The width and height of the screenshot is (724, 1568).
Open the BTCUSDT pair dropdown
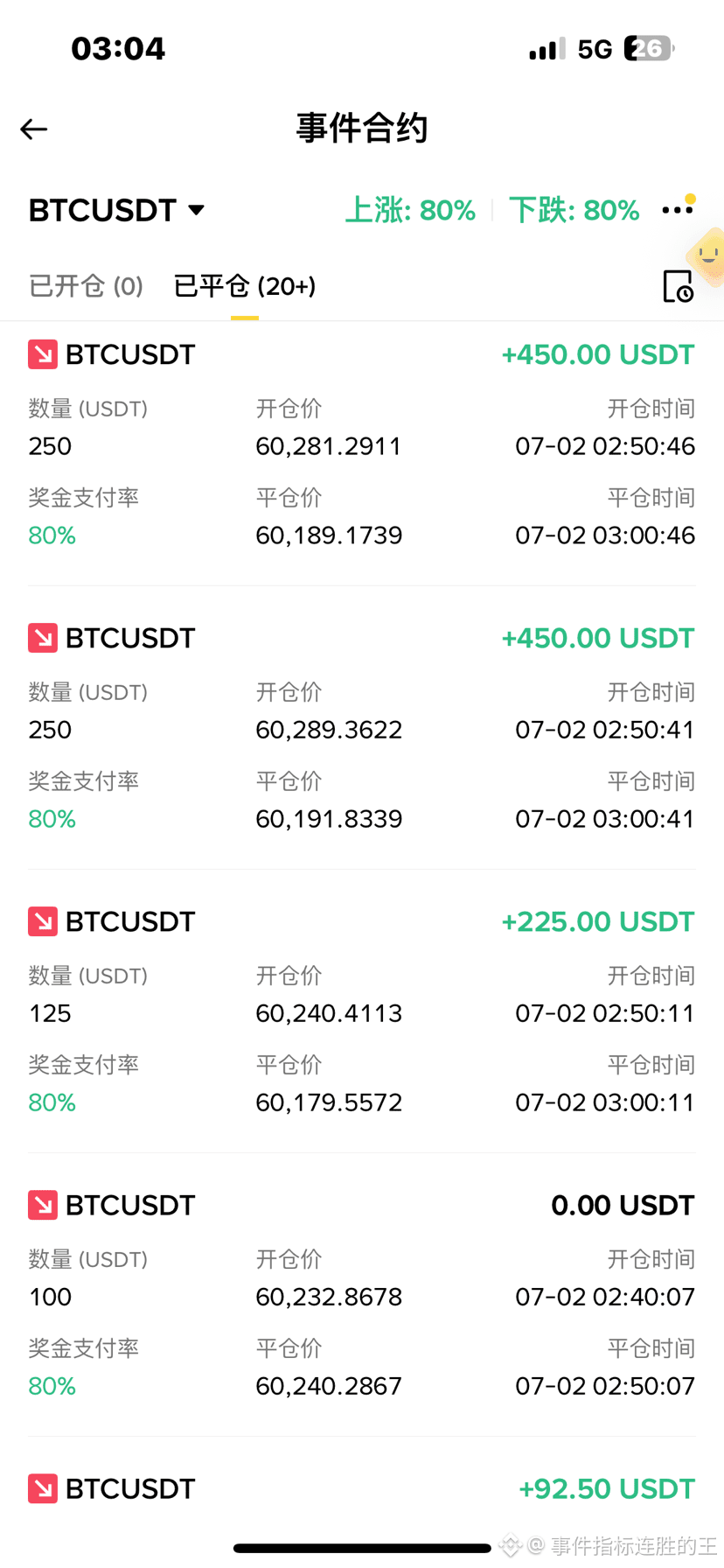click(116, 210)
